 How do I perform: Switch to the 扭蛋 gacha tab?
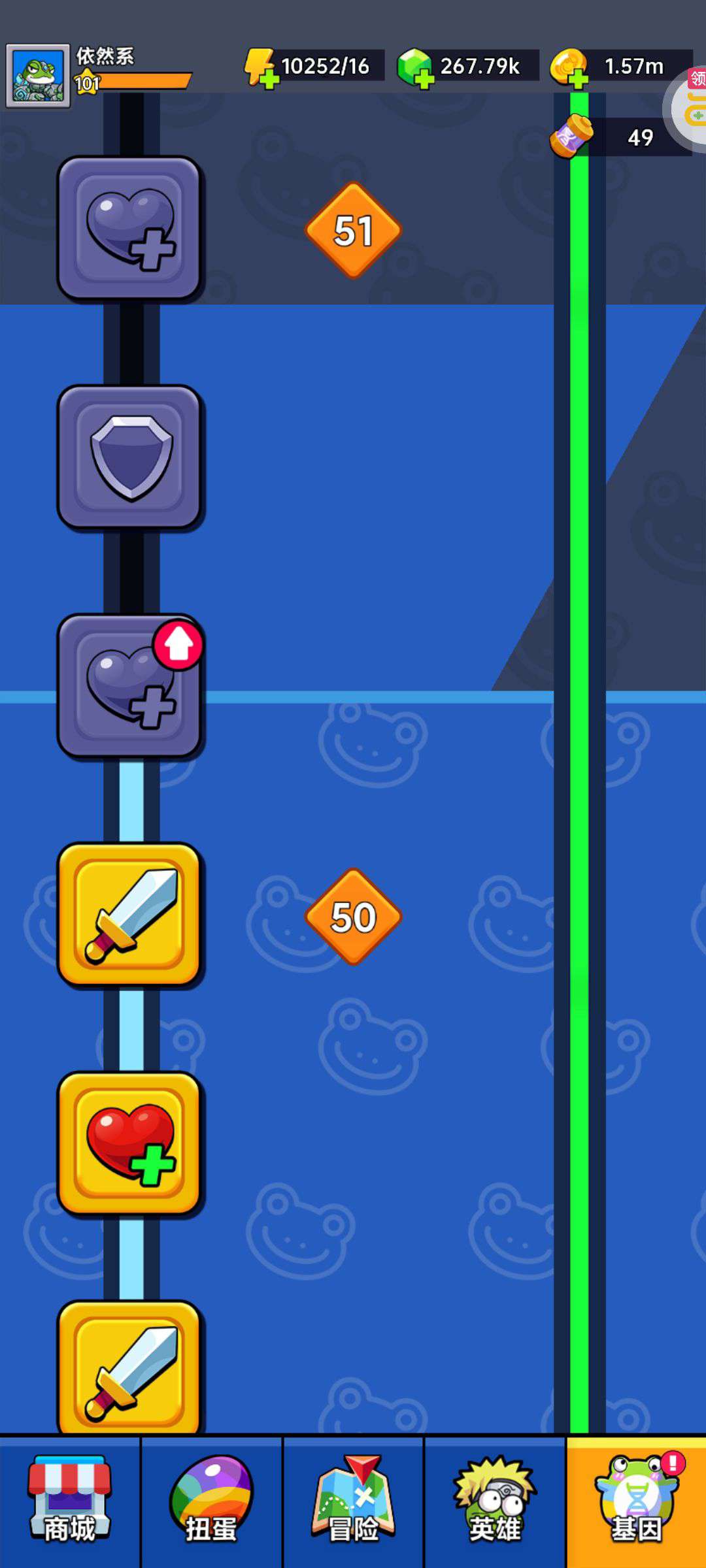[211, 1501]
